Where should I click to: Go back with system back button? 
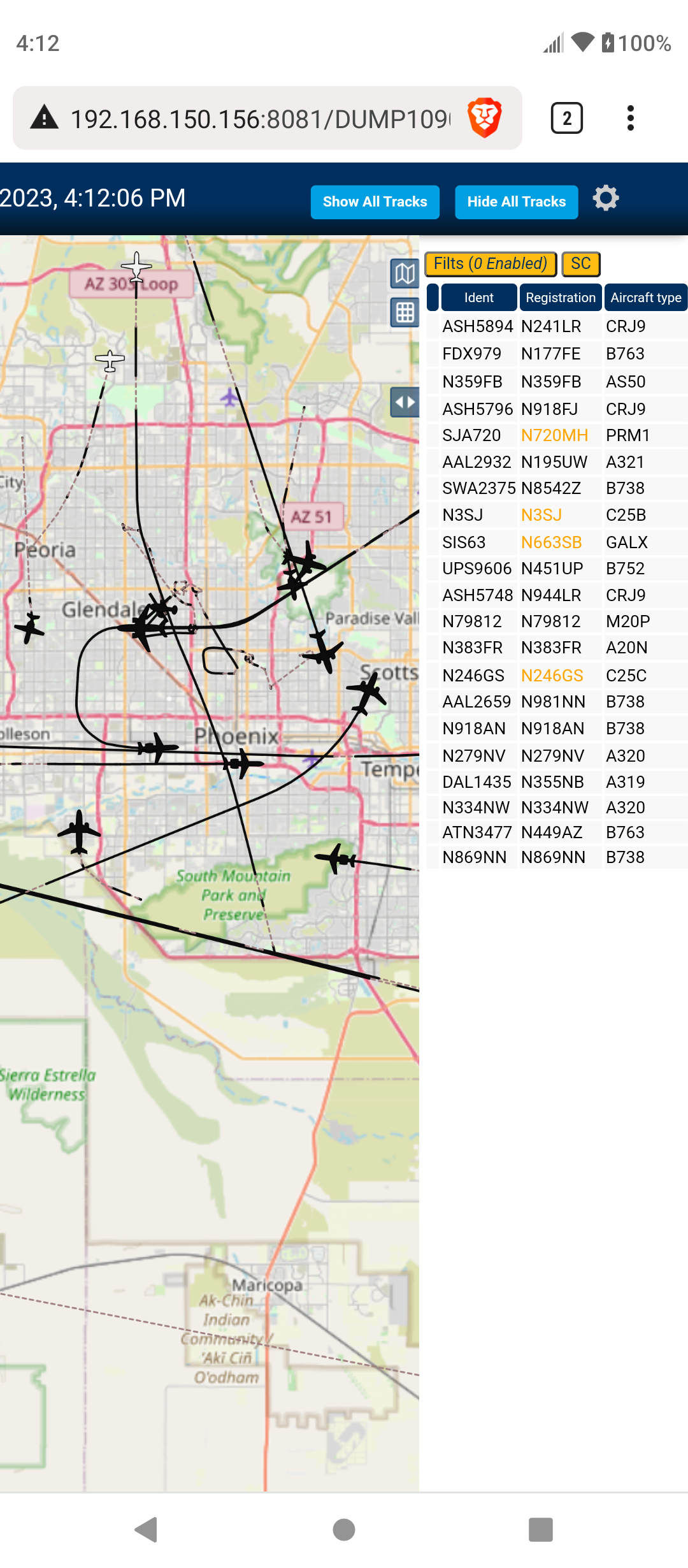point(147,1529)
